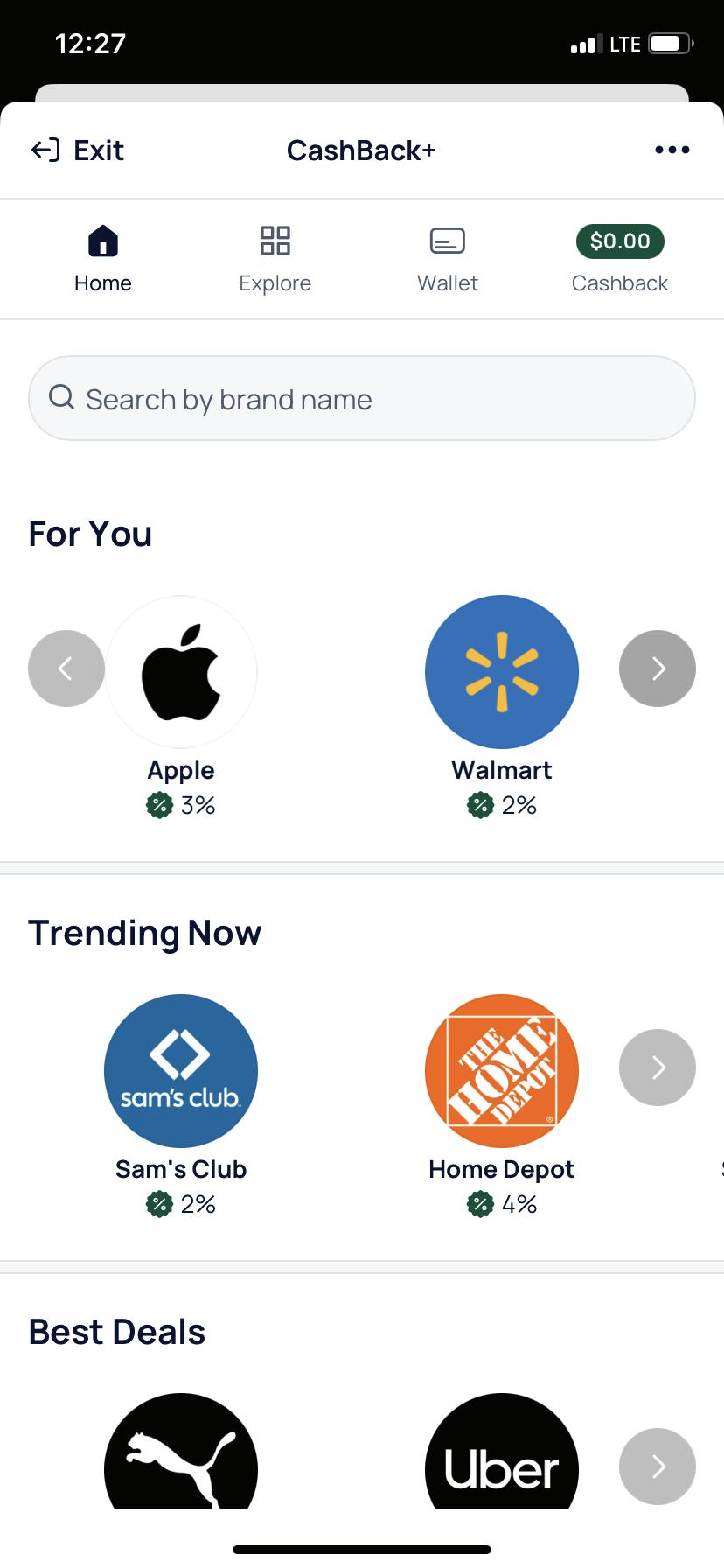Image resolution: width=724 pixels, height=1568 pixels.
Task: Tap the Search by brand name field
Action: click(362, 398)
